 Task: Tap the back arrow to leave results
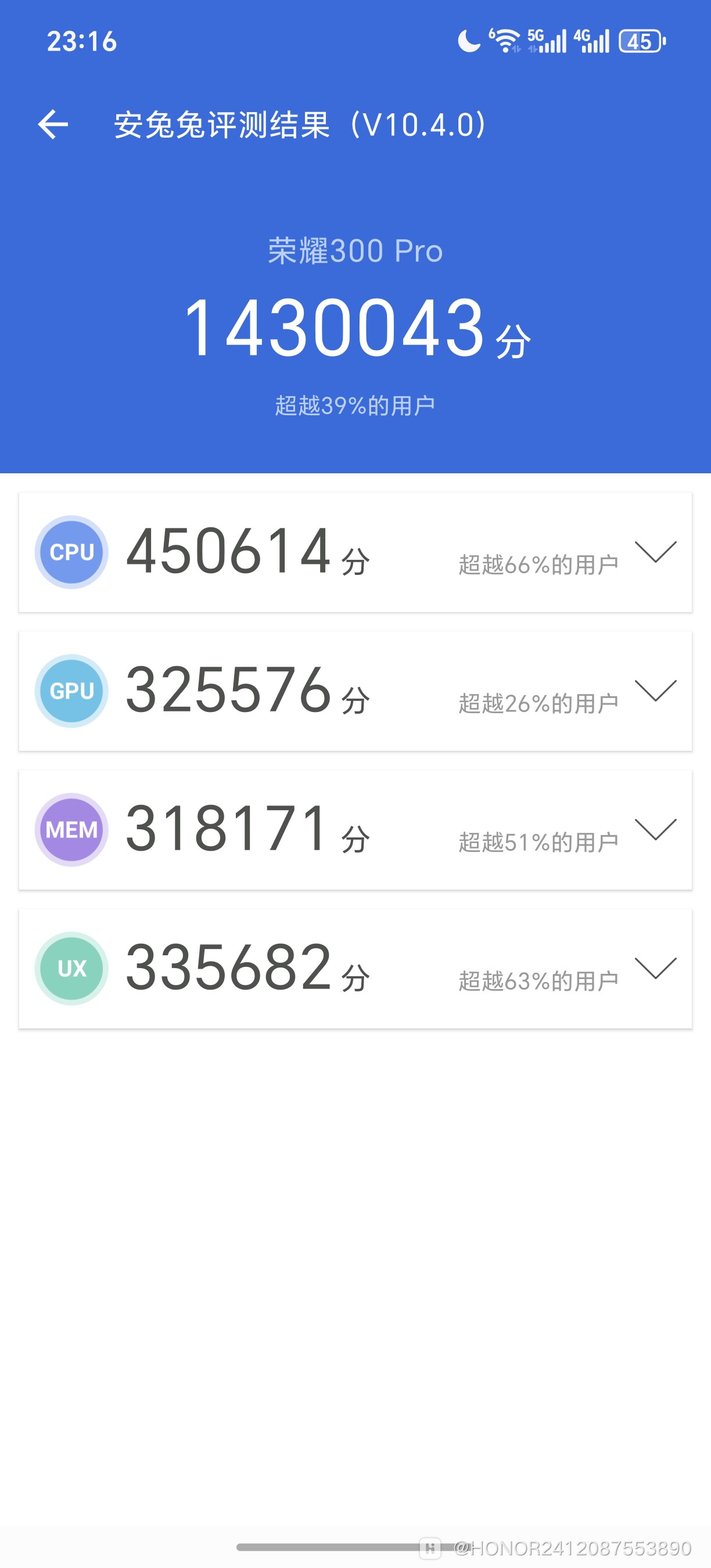click(x=52, y=125)
